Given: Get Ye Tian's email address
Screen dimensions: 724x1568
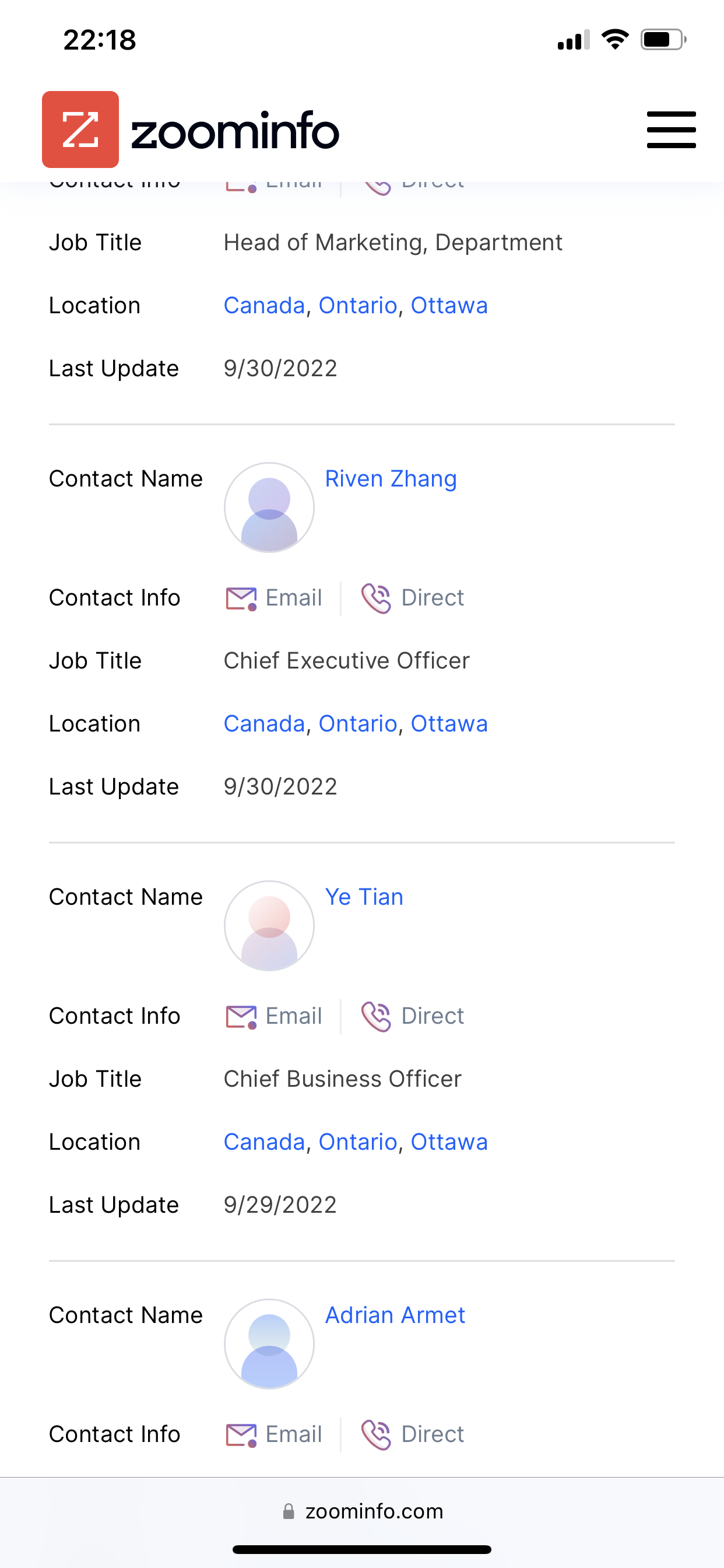Looking at the screenshot, I should [x=274, y=1016].
